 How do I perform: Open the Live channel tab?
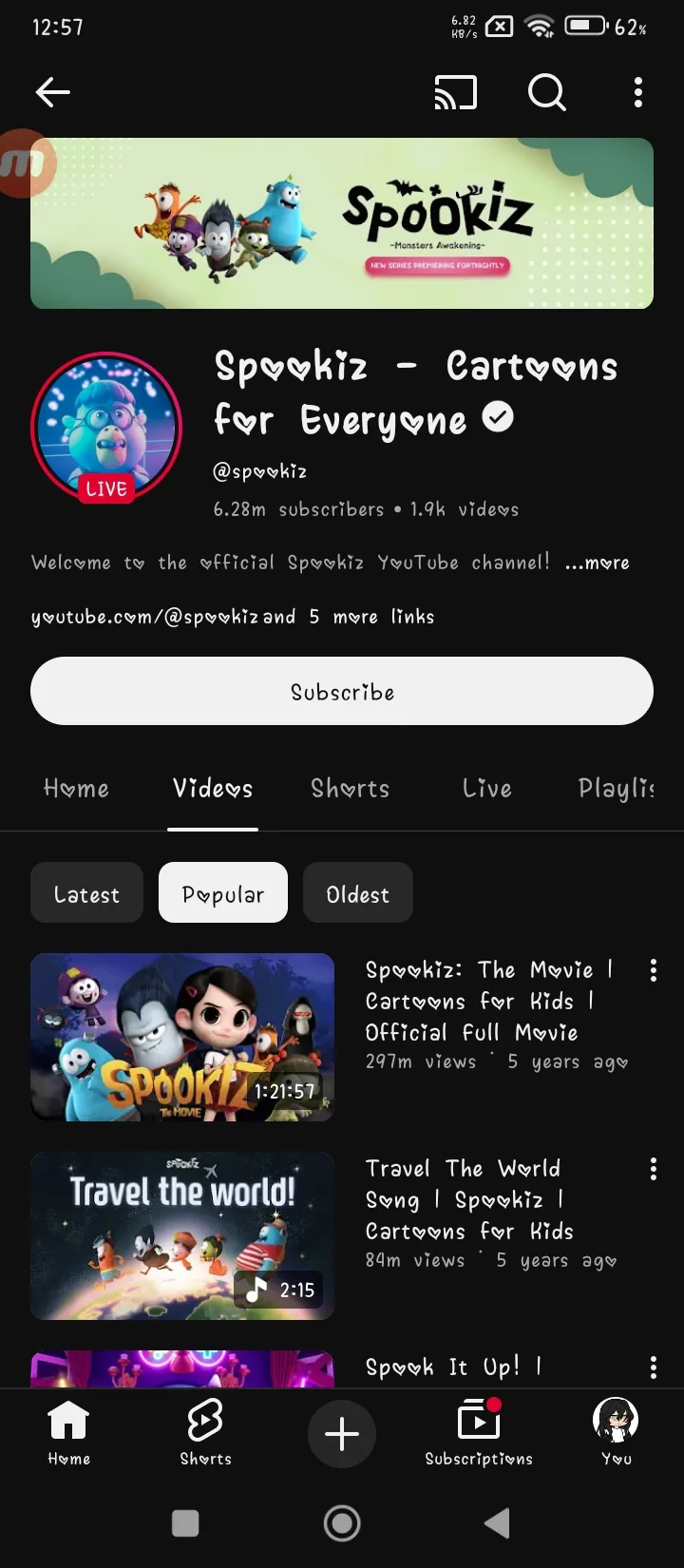(486, 789)
